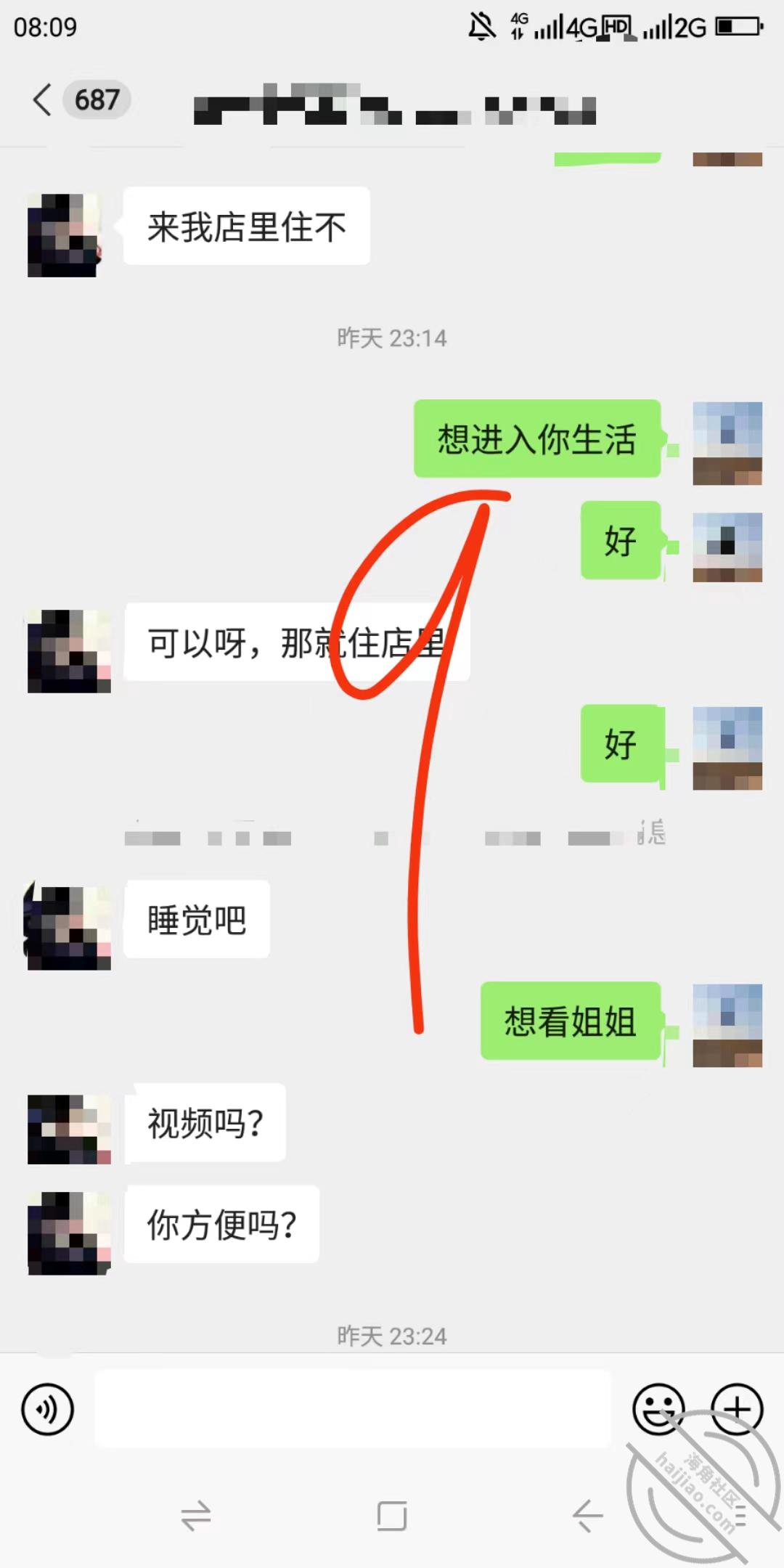Tap own avatar beside 想进入你生活
The width and height of the screenshot is (784, 1568).
[727, 443]
